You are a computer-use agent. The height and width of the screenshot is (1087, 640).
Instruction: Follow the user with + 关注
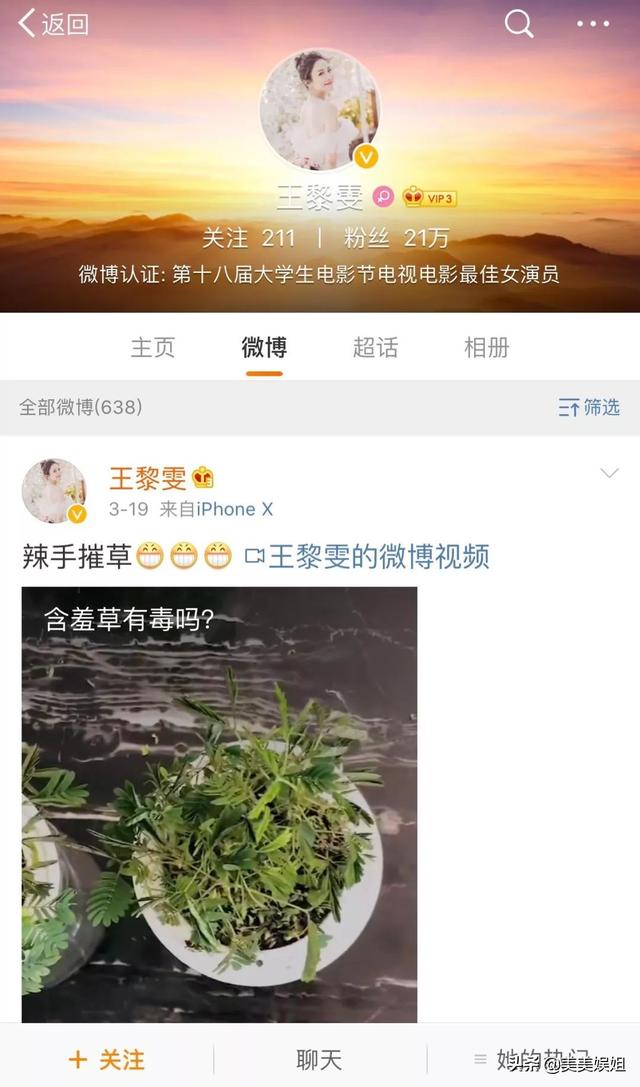[x=106, y=1060]
